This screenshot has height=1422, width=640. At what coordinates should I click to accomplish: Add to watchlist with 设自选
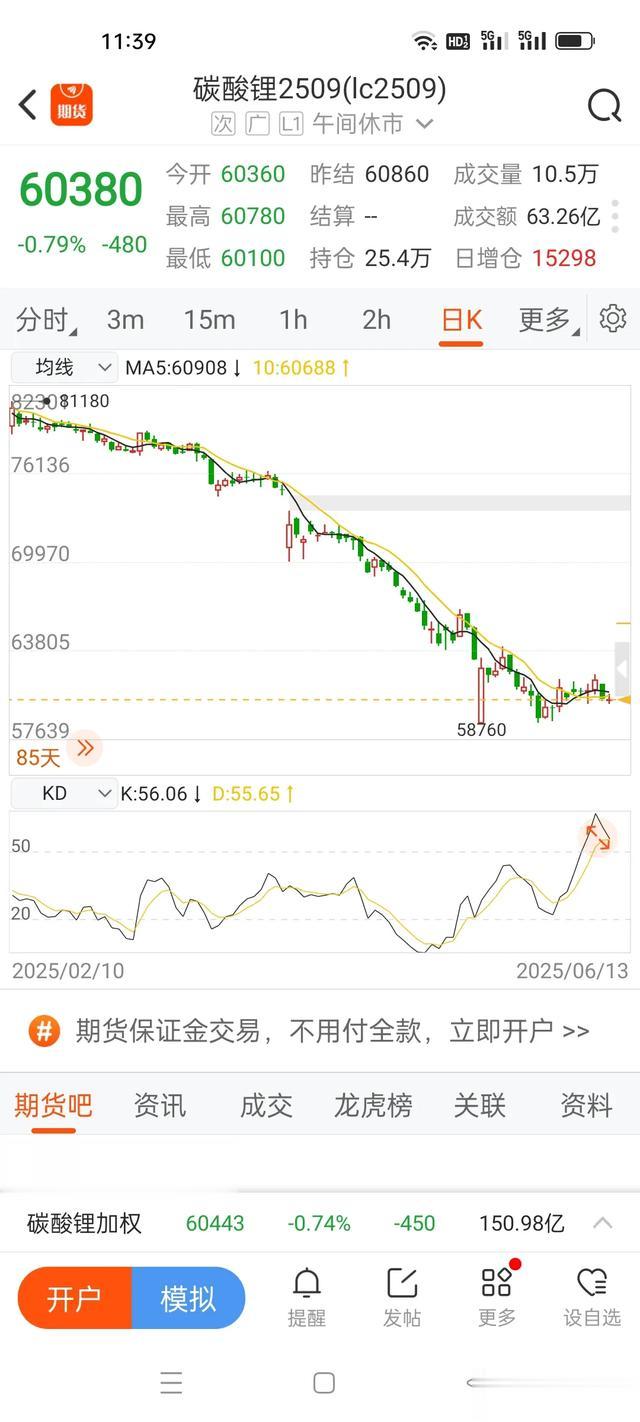(592, 1297)
